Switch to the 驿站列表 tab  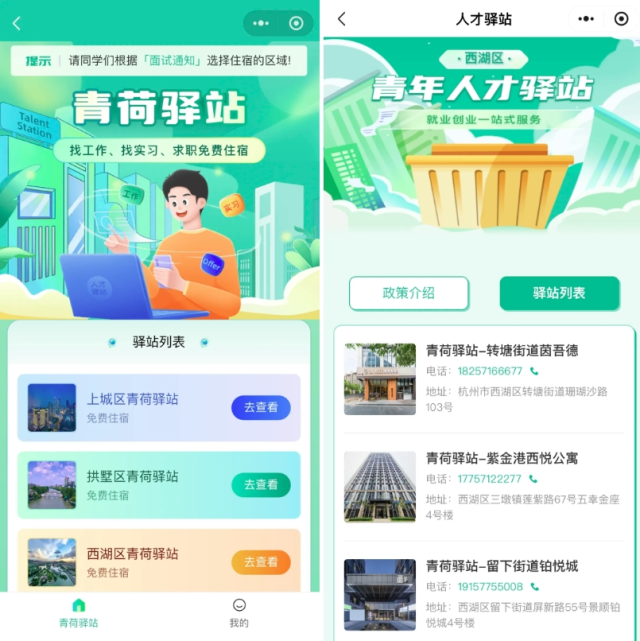click(x=559, y=293)
